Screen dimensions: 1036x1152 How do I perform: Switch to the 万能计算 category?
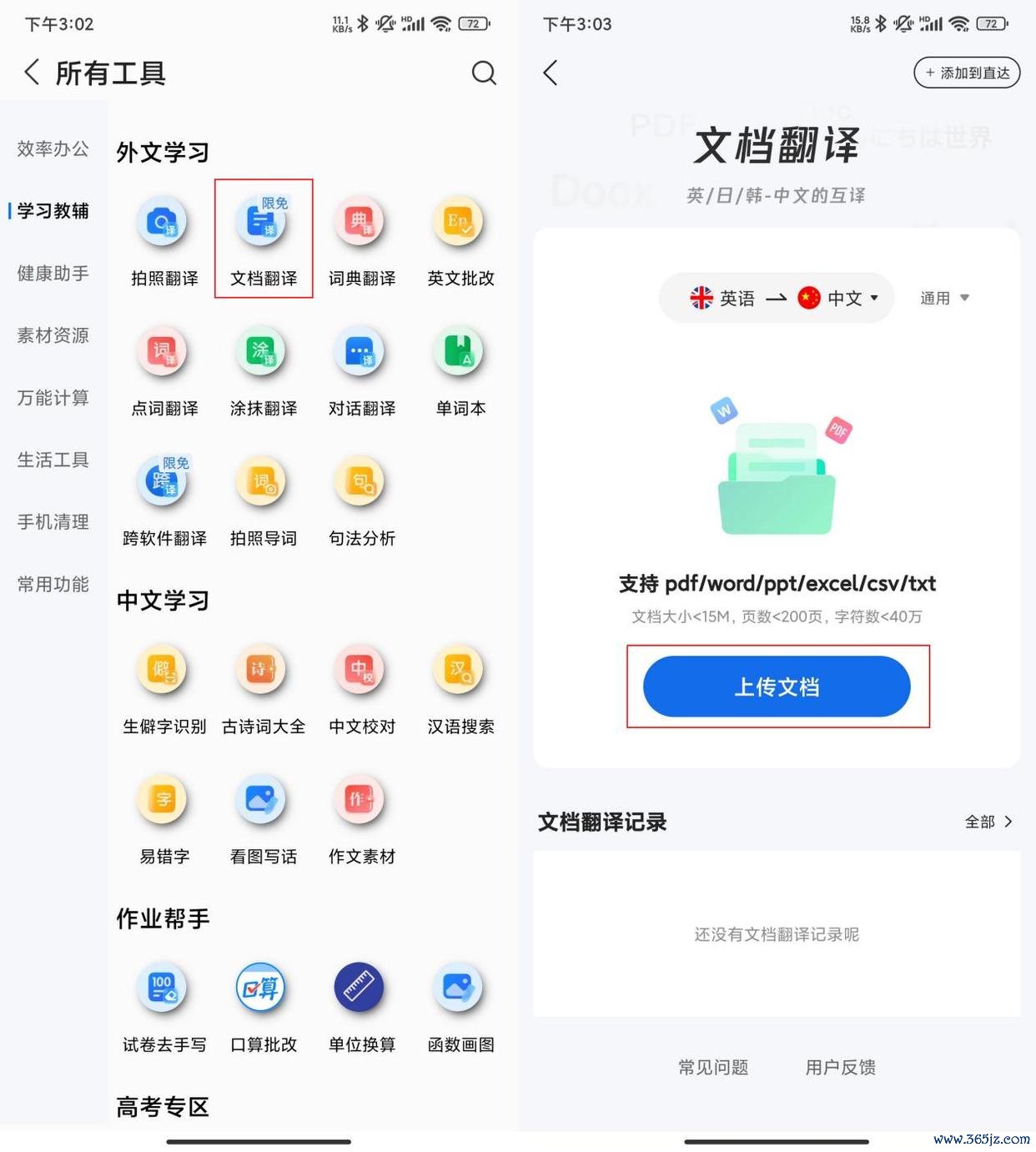point(53,398)
